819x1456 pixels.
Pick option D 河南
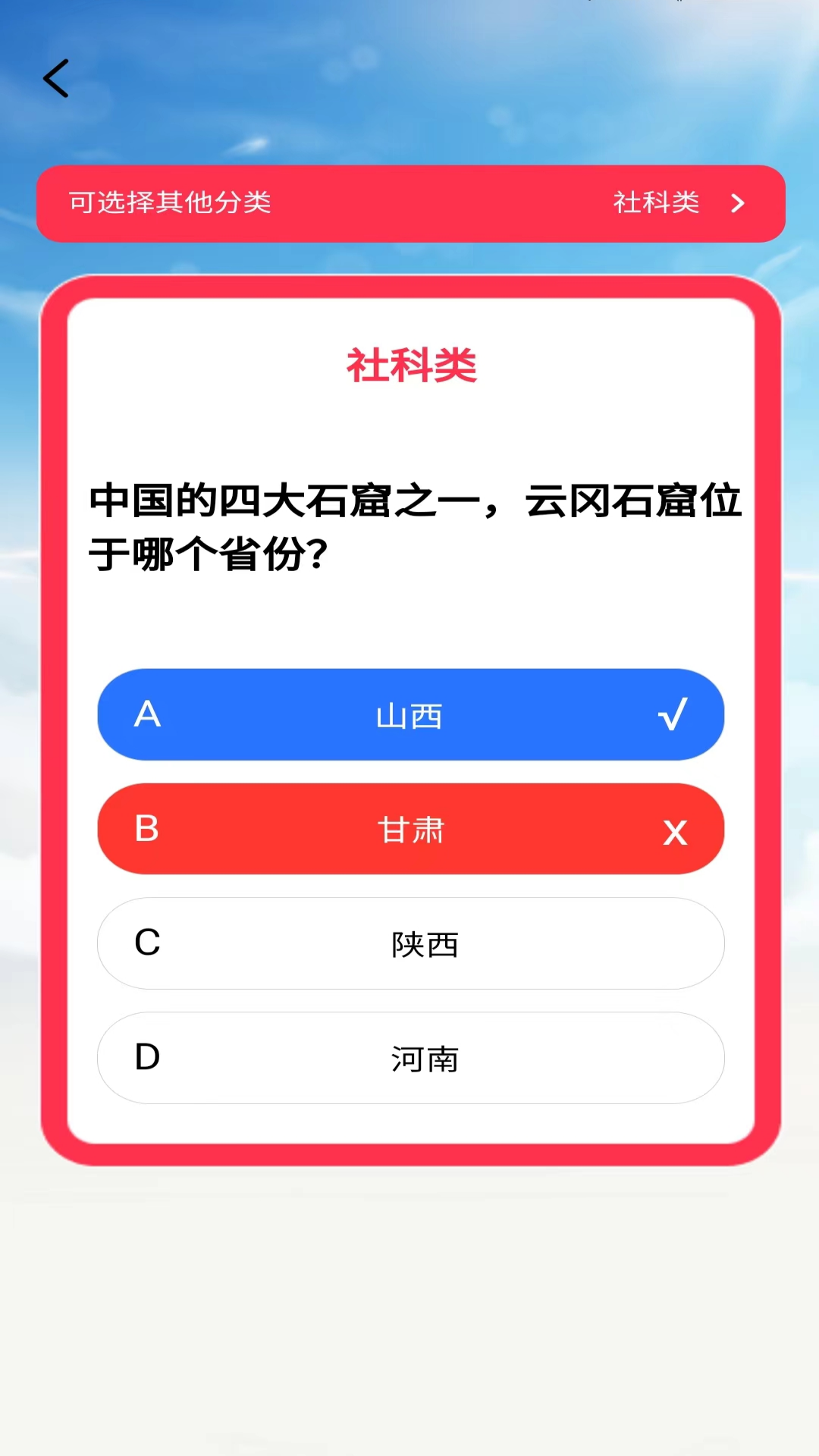tap(410, 1058)
